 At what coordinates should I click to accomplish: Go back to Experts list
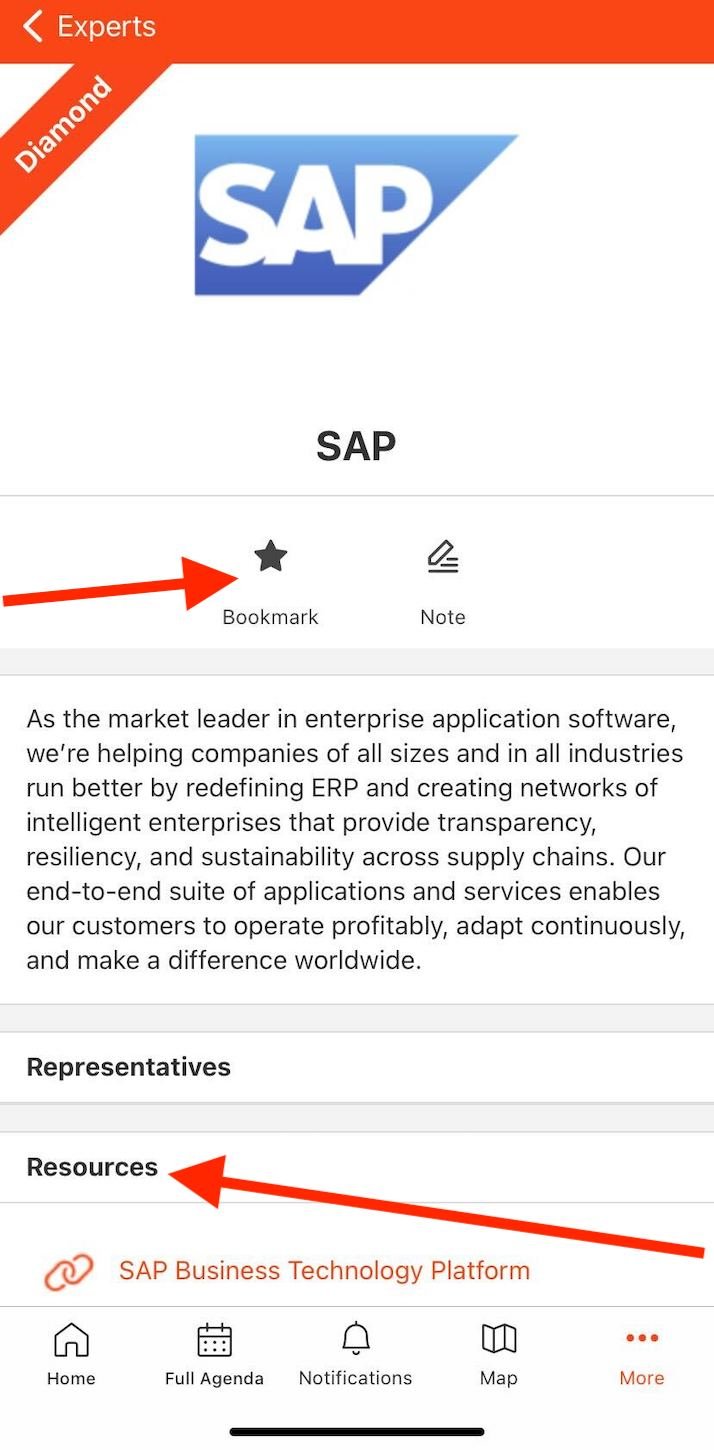tap(88, 27)
